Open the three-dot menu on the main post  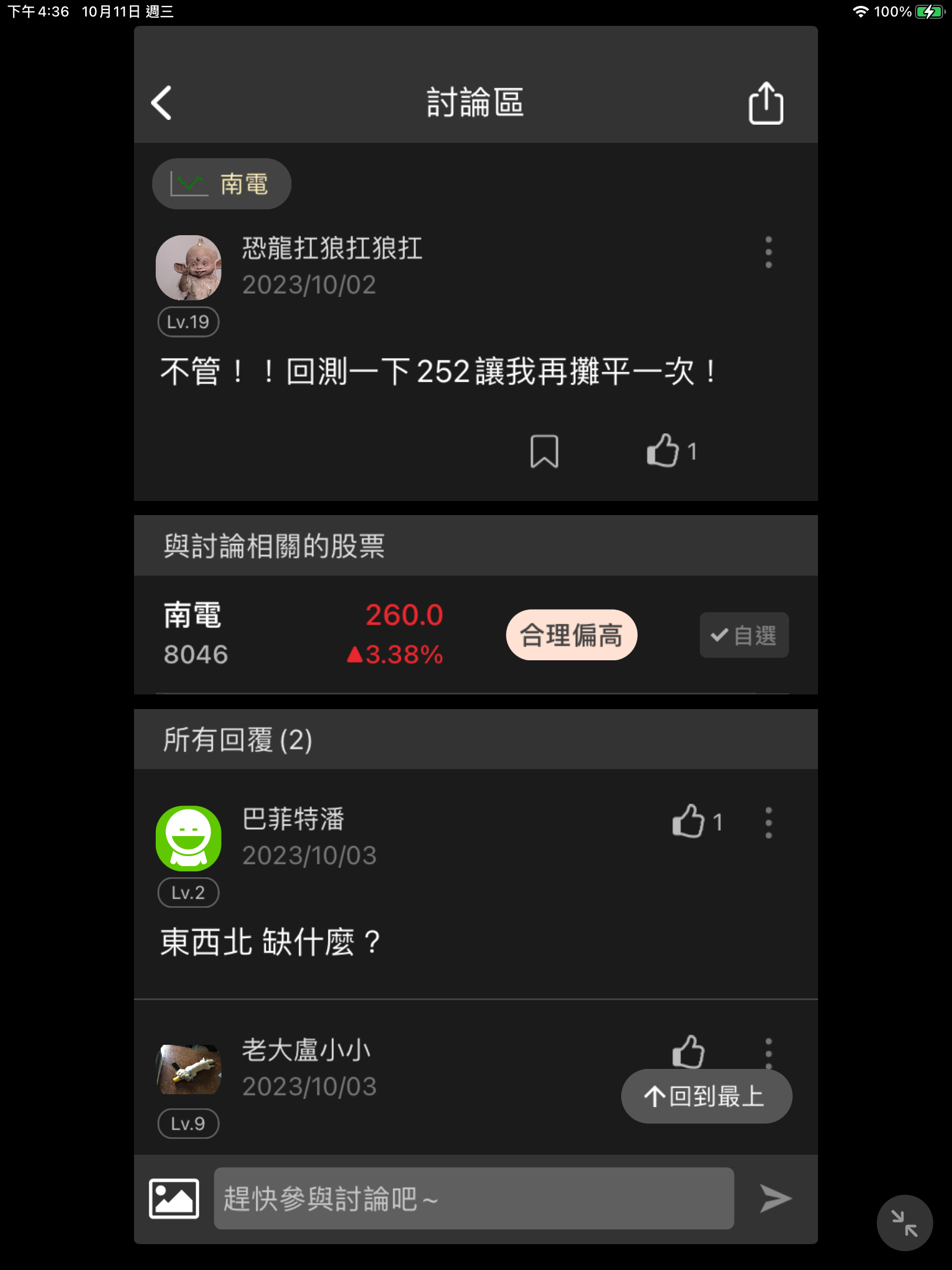coord(768,252)
